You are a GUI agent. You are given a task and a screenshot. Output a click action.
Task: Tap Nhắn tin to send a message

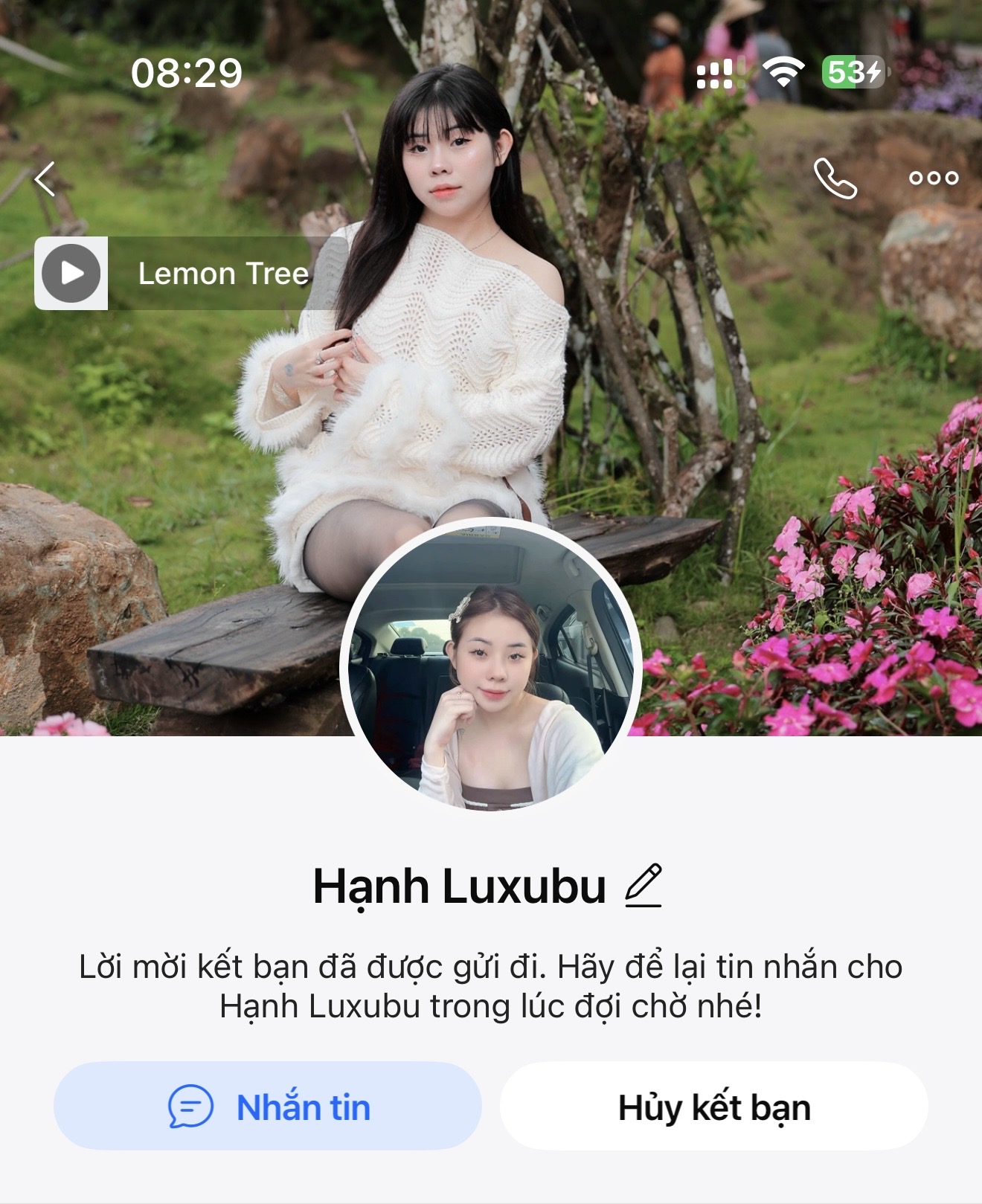268,1106
